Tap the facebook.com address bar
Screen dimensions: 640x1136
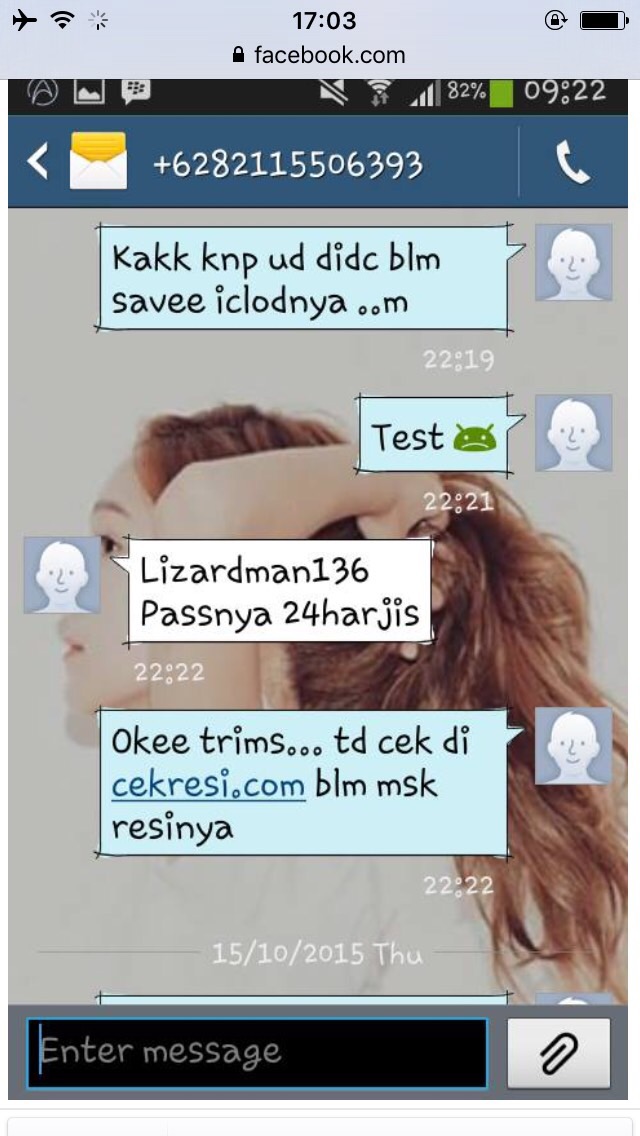pos(319,55)
